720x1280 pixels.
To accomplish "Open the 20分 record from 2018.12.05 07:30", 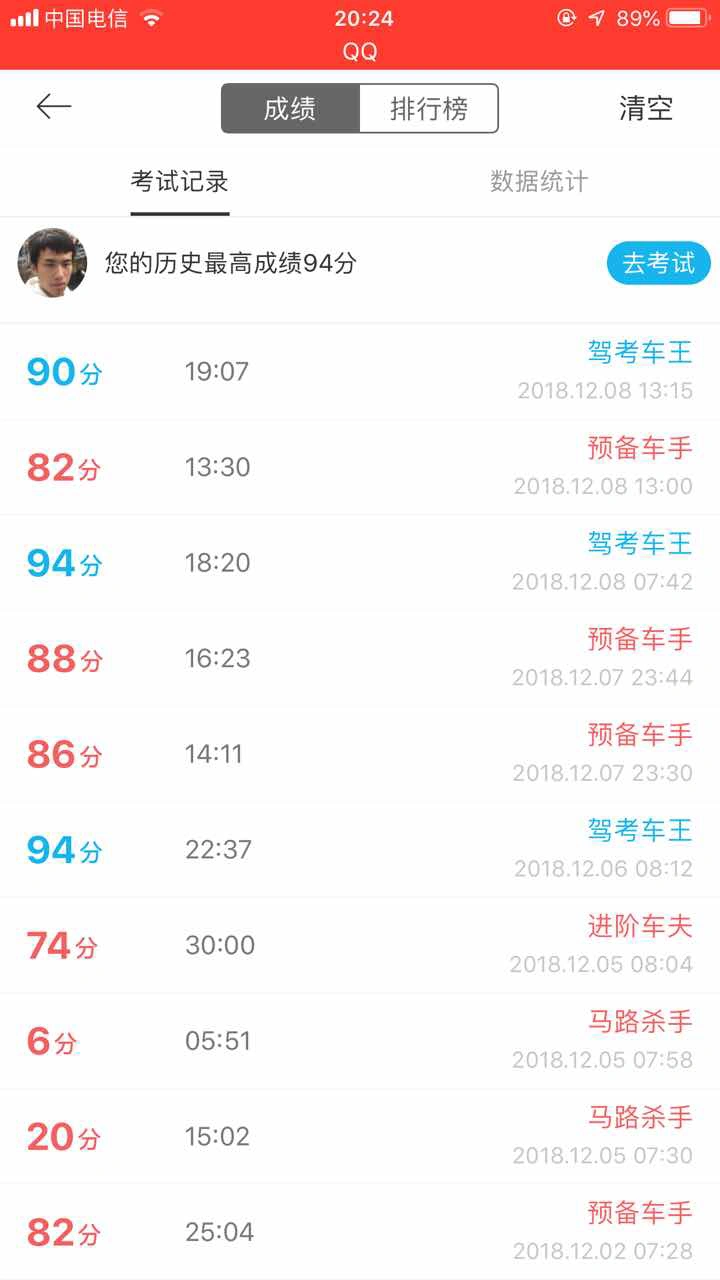I will [360, 1137].
